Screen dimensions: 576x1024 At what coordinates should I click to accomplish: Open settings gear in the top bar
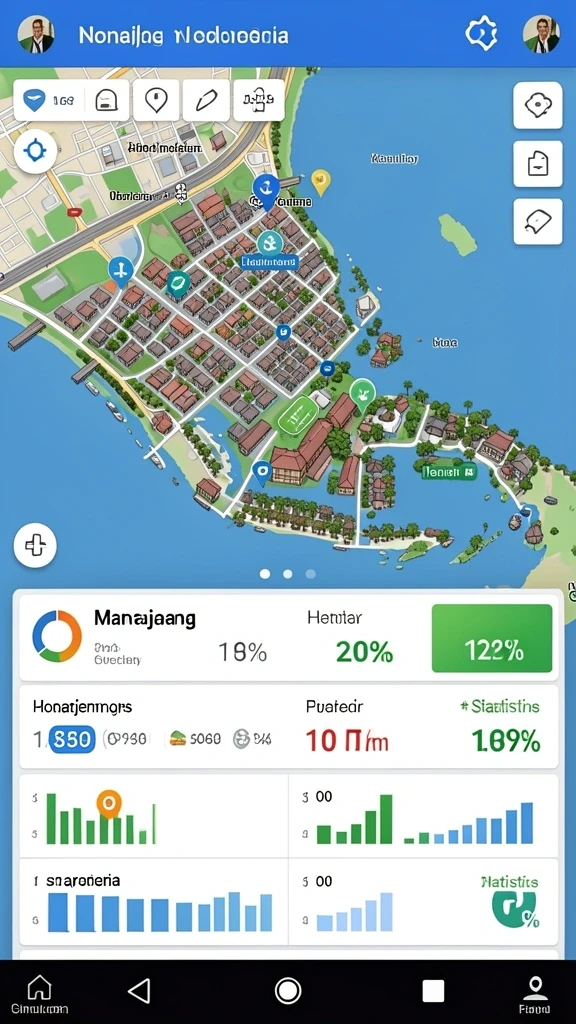point(481,33)
